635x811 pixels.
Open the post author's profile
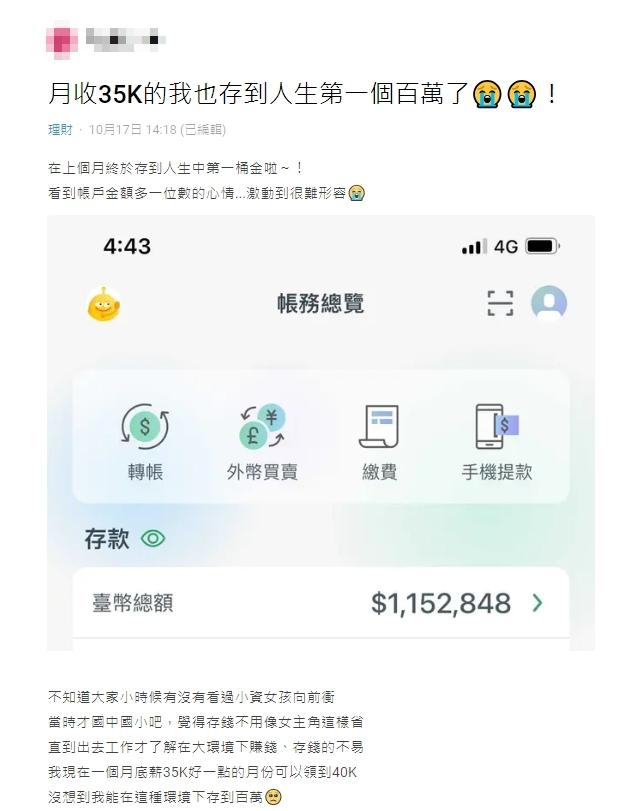[x=63, y=41]
